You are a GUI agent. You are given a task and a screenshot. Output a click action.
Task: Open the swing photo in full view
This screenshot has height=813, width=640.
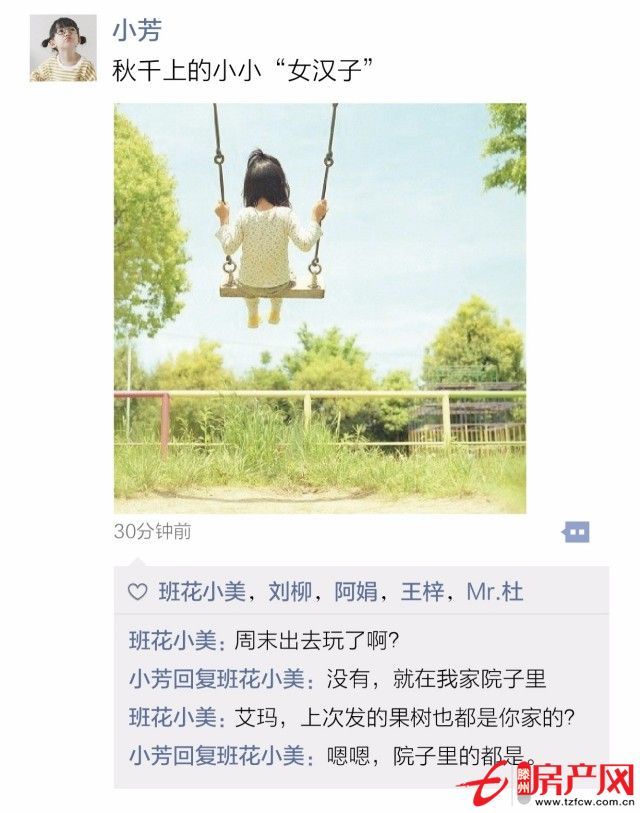[x=319, y=308]
